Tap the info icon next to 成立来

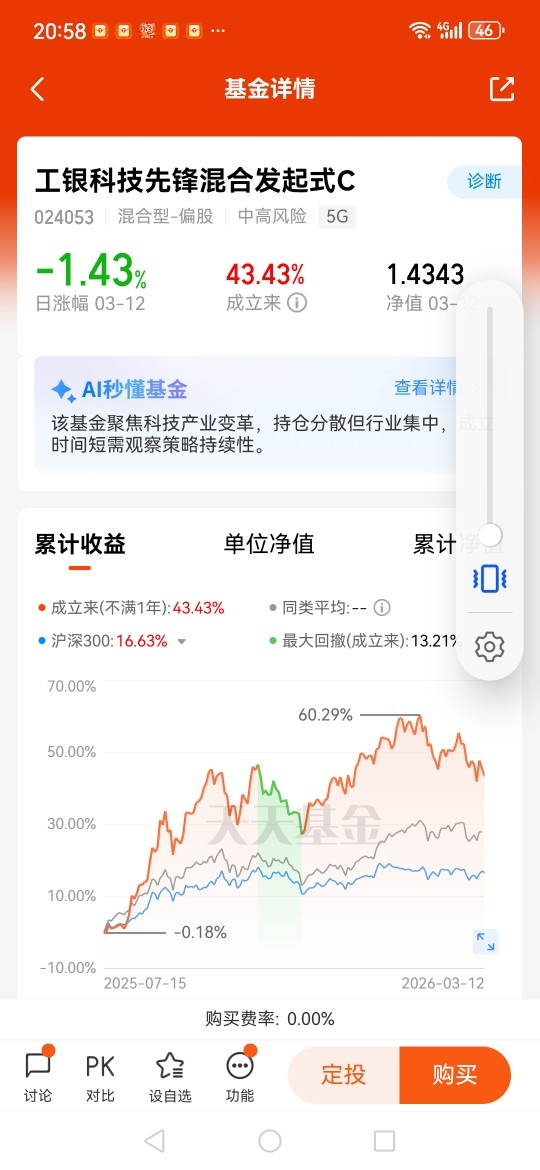tap(297, 302)
